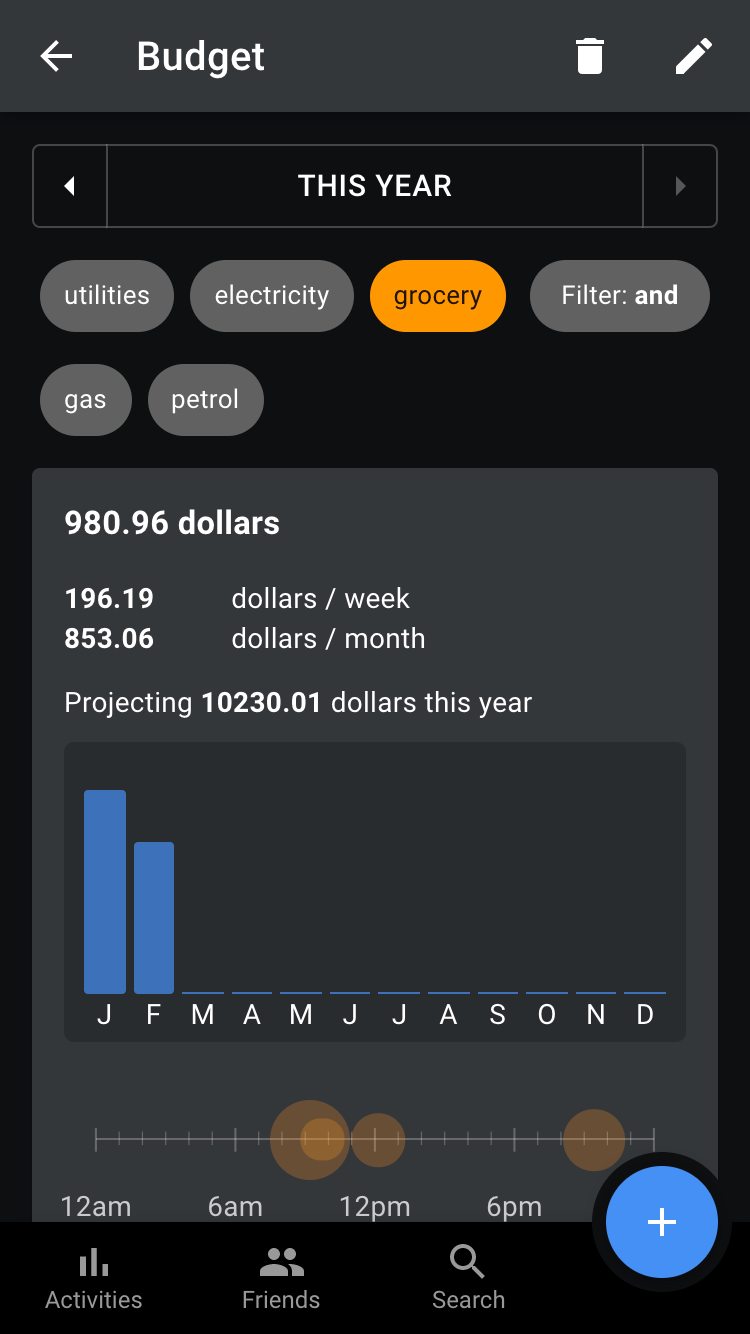Open the THIS YEAR period selector
Viewport: 750px width, 1334px height.
coord(375,186)
